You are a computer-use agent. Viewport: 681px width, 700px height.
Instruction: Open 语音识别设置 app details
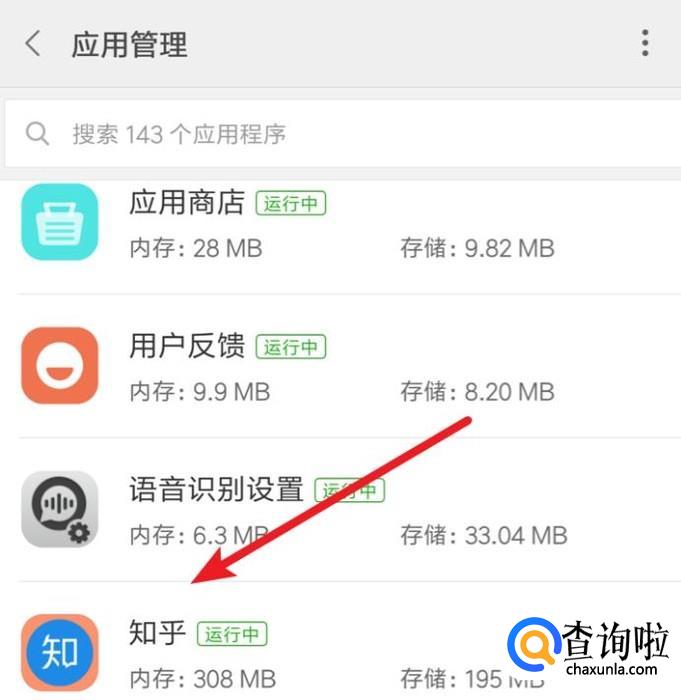340,510
